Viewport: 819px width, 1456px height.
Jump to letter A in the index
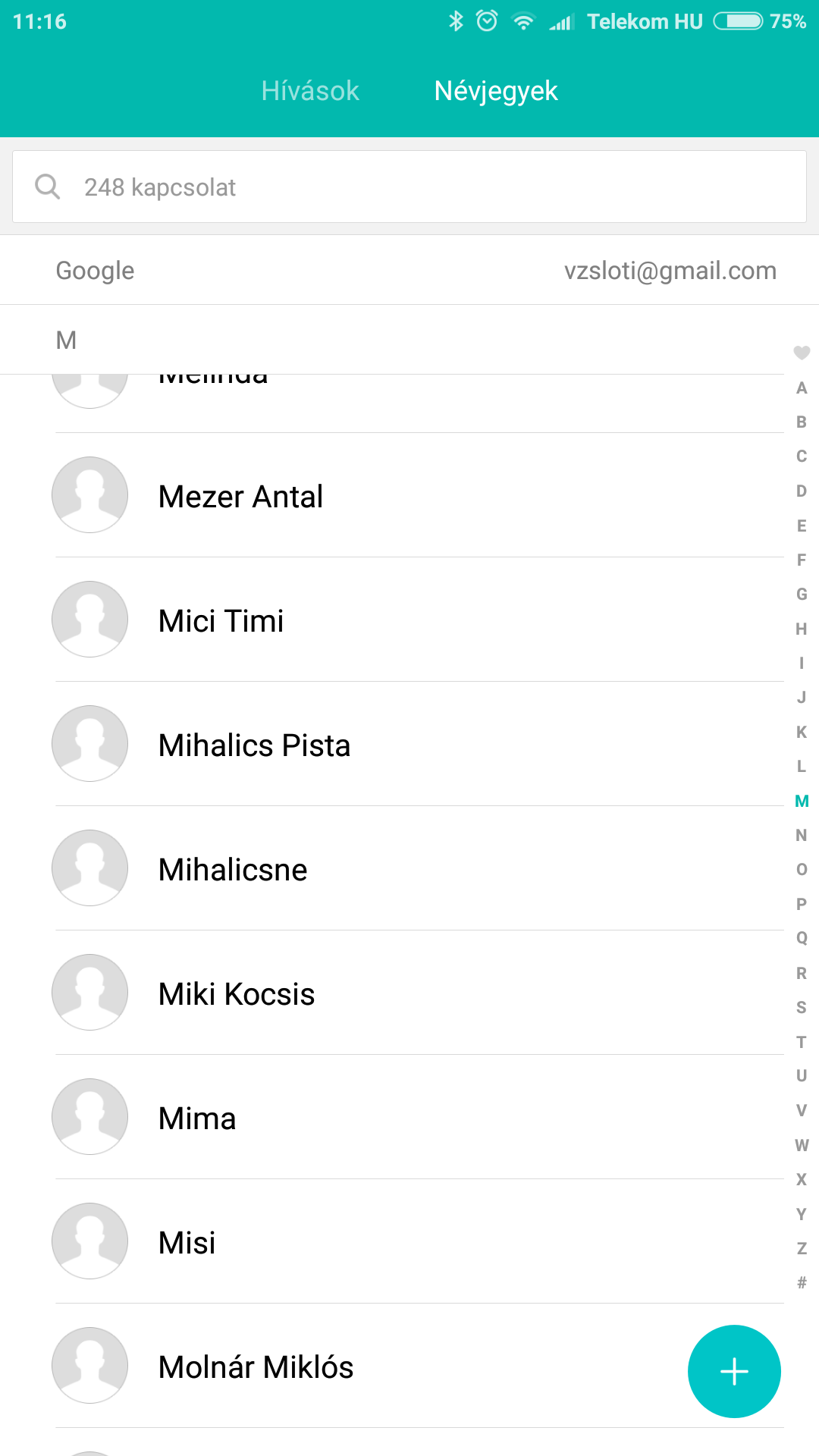pos(802,388)
